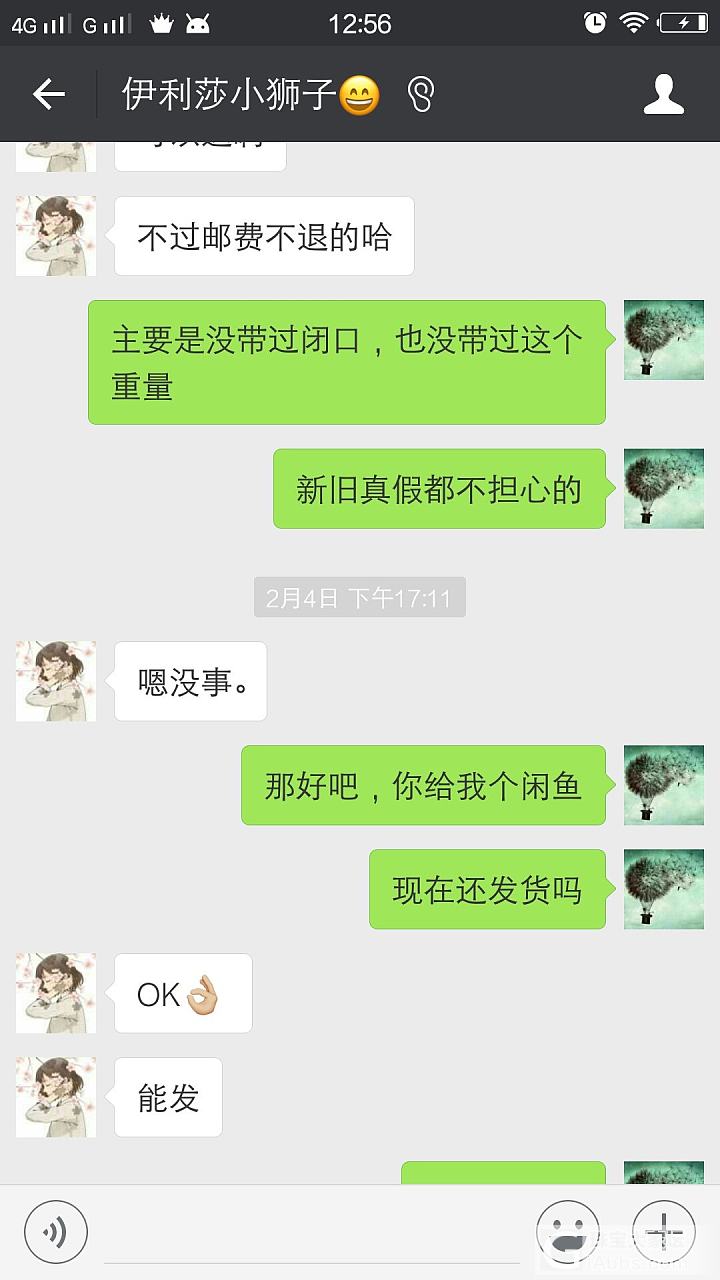
Task: Tap the message text input field
Action: pyautogui.click(x=310, y=1235)
